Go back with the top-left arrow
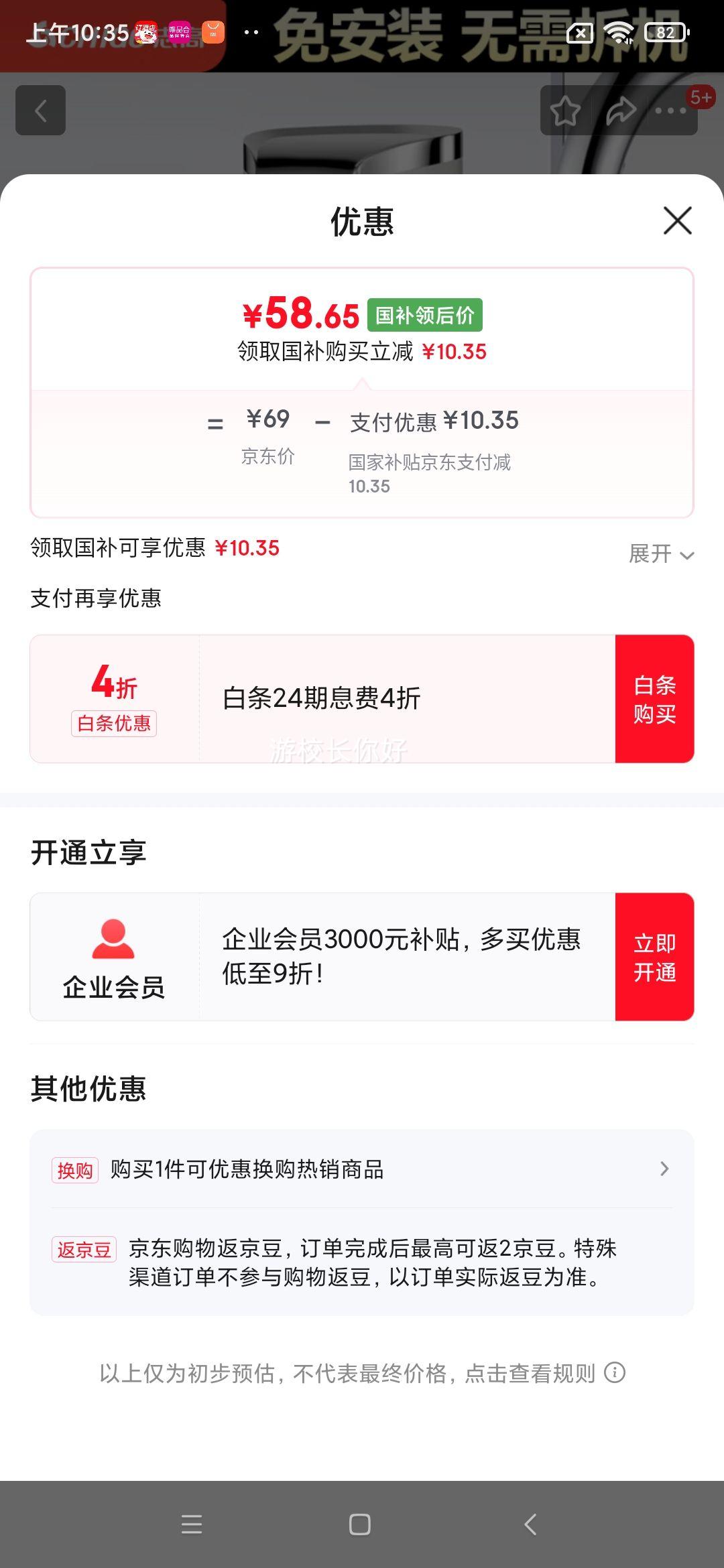The height and width of the screenshot is (1568, 724). 41,111
